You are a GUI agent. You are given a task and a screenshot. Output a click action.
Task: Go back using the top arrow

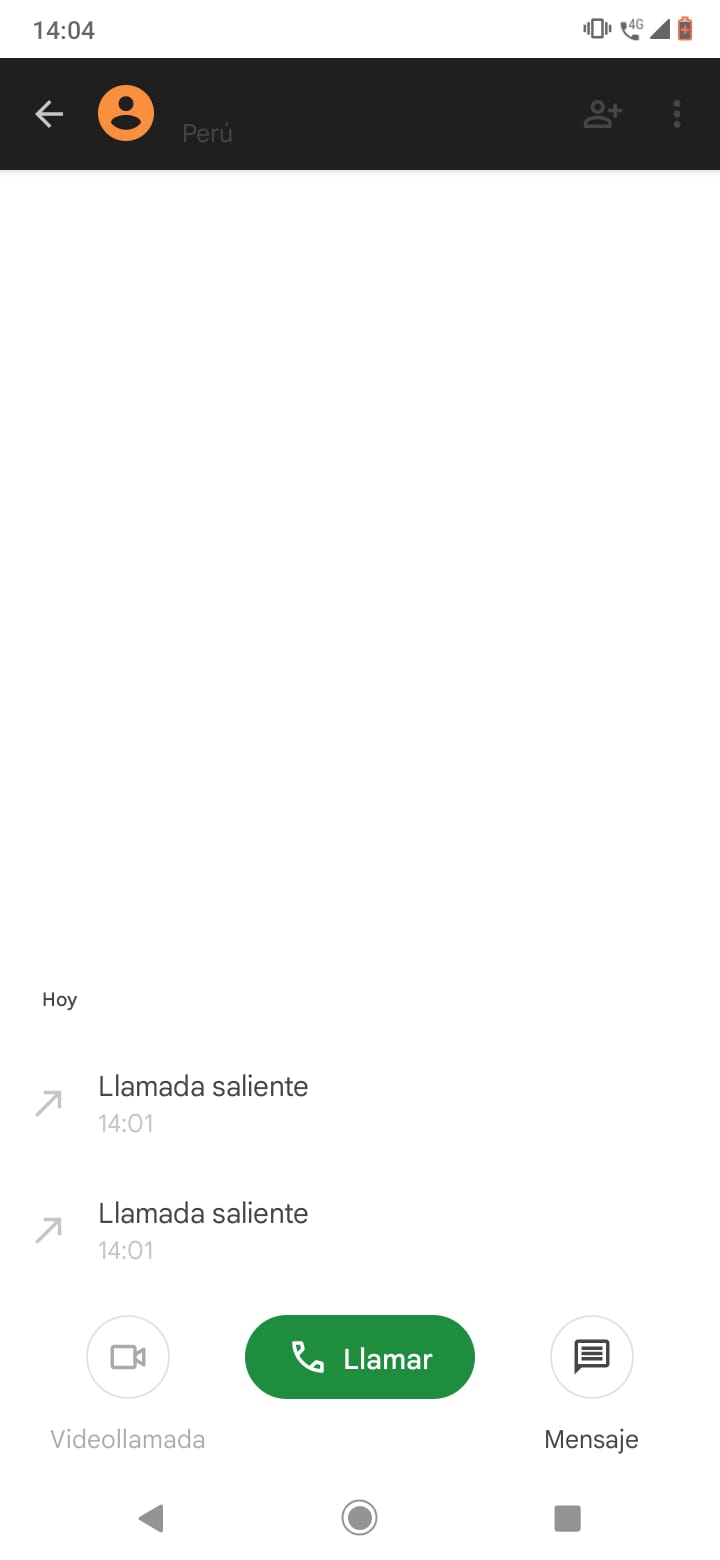click(49, 114)
